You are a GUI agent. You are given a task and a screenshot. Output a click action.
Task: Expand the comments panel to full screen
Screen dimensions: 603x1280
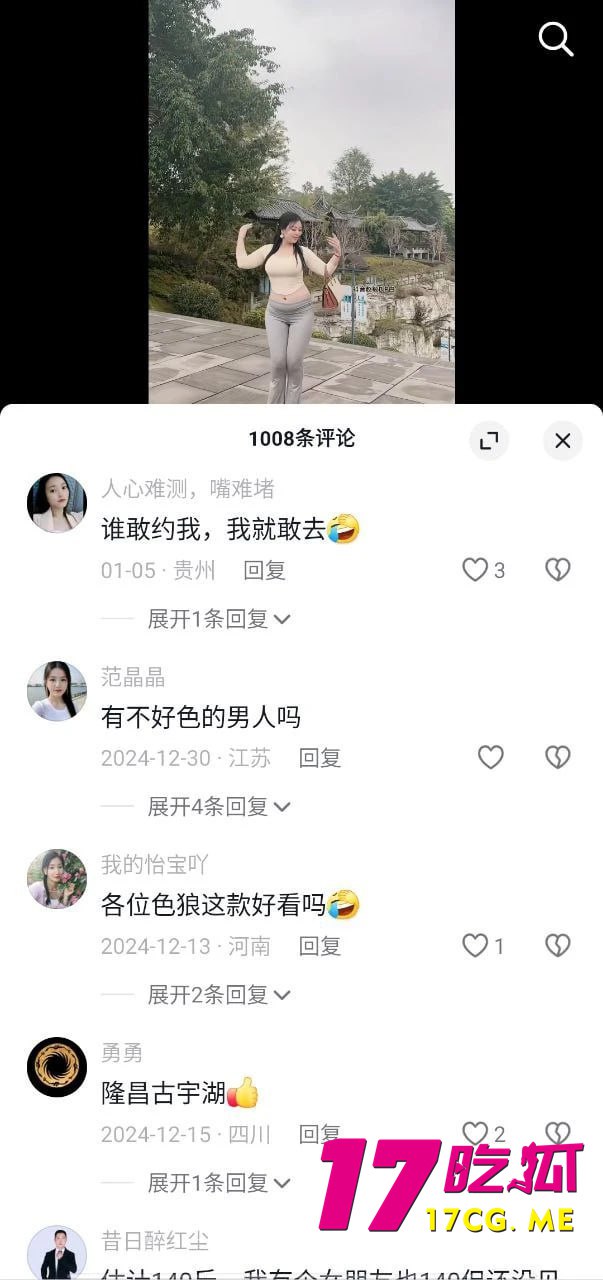pyautogui.click(x=489, y=440)
